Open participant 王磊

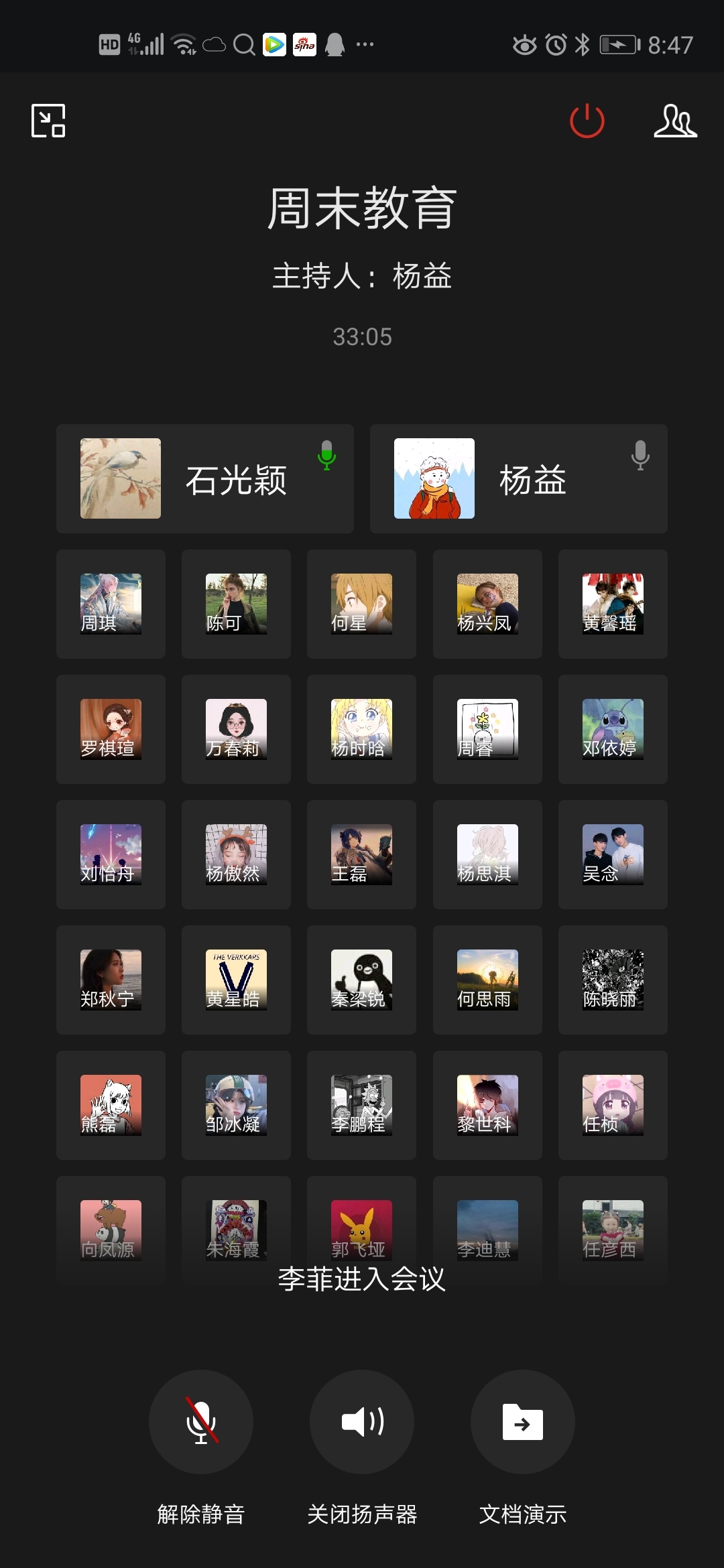point(361,854)
